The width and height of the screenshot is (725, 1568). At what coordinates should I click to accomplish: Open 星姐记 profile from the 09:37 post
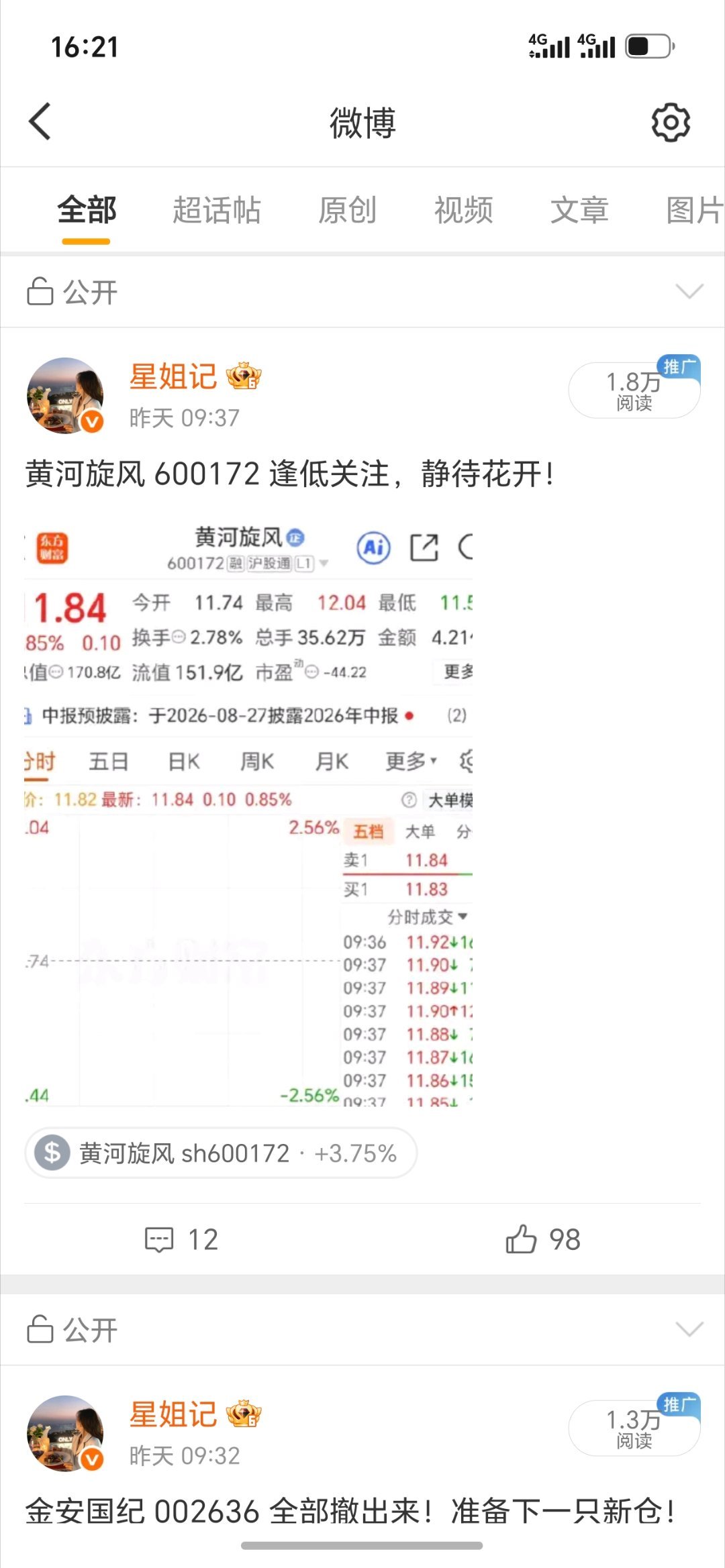pos(173,376)
